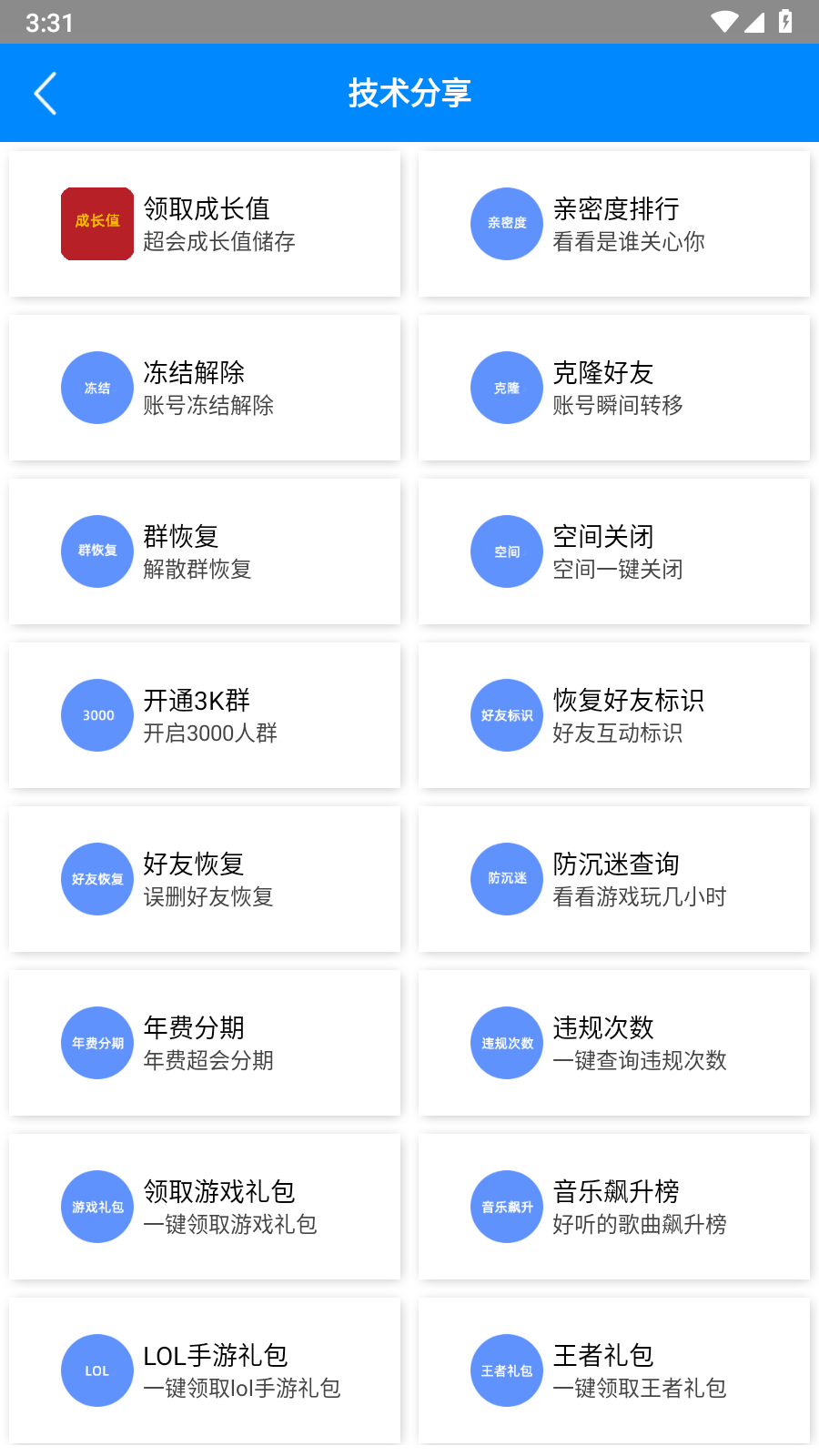Viewport: 819px width, 1456px height.
Task: Select the 空间 space close icon
Action: tap(506, 551)
